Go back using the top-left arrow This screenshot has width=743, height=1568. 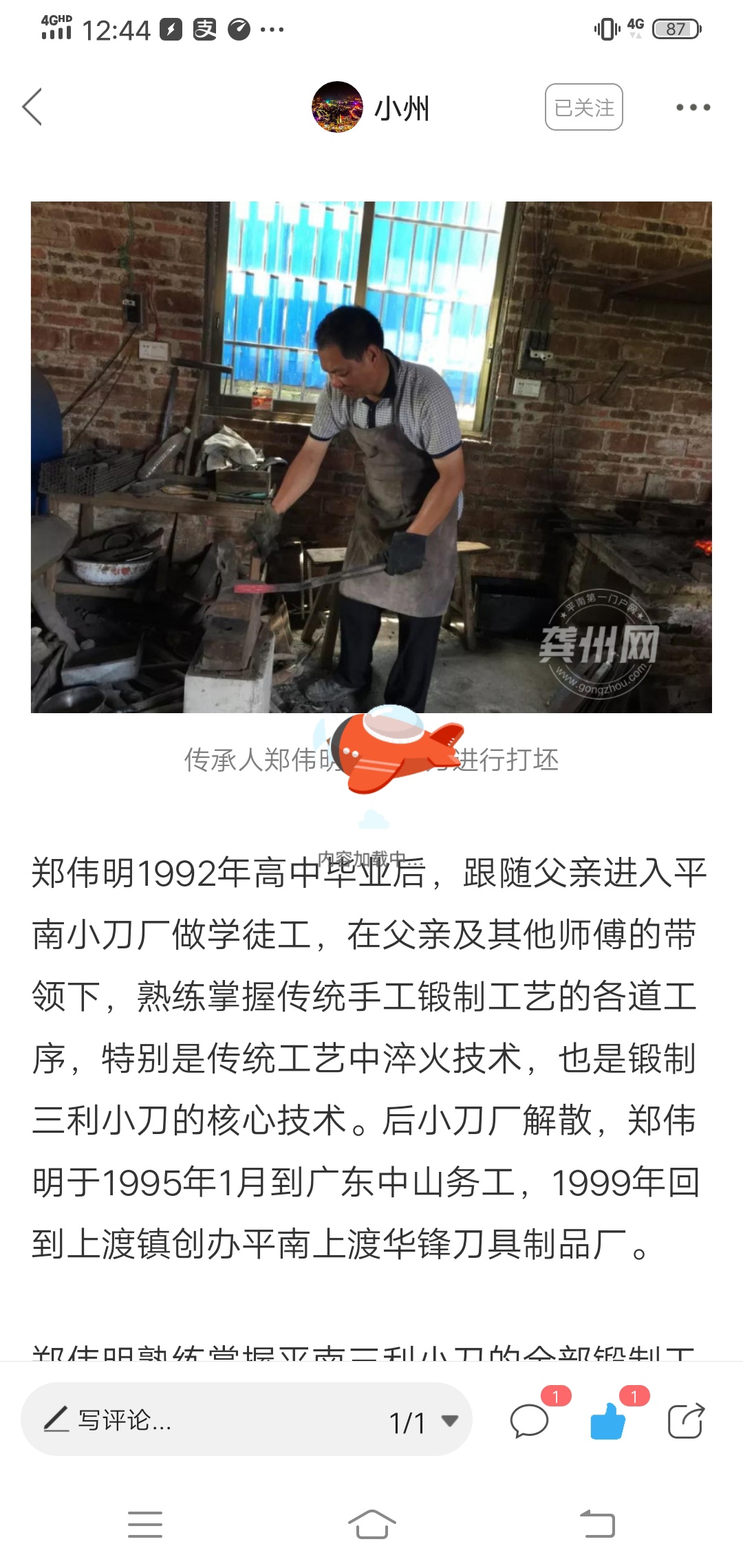point(32,107)
